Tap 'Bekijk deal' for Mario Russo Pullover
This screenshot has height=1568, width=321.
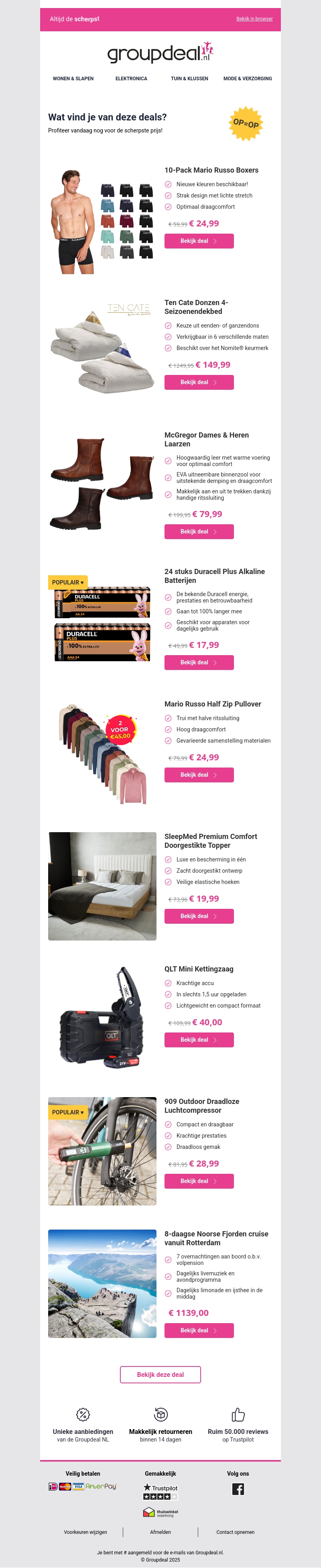pos(199,775)
